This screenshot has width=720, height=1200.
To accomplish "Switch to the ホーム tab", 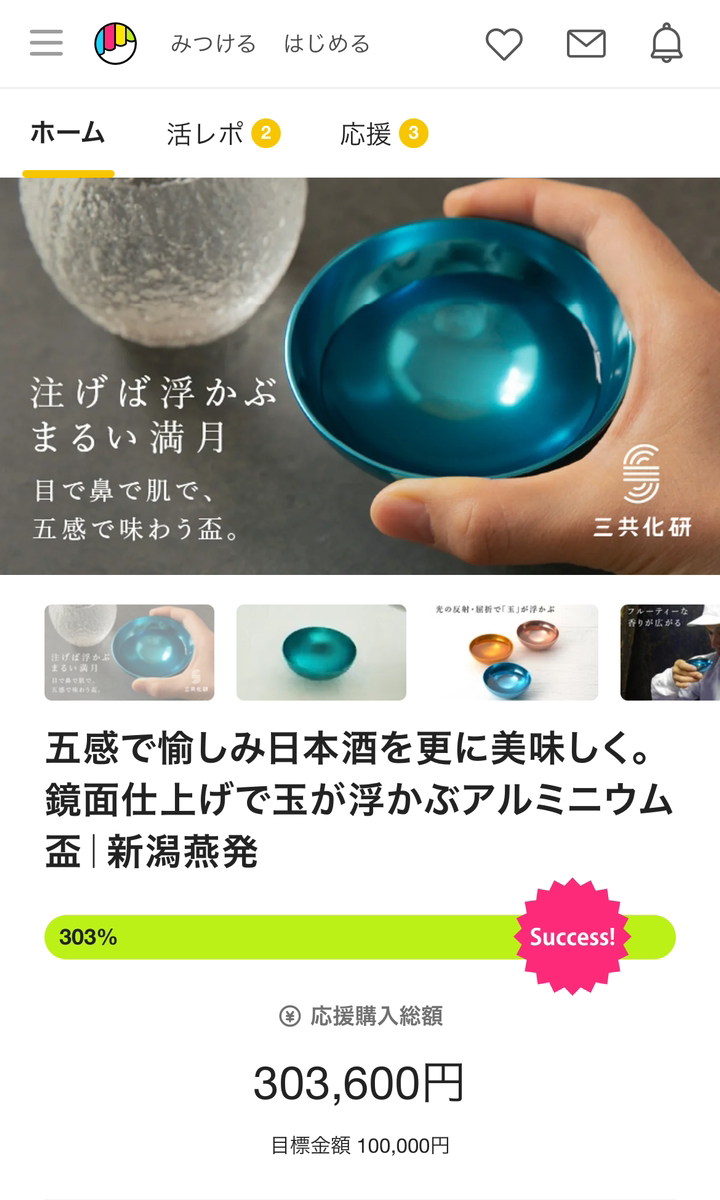I will 68,133.
